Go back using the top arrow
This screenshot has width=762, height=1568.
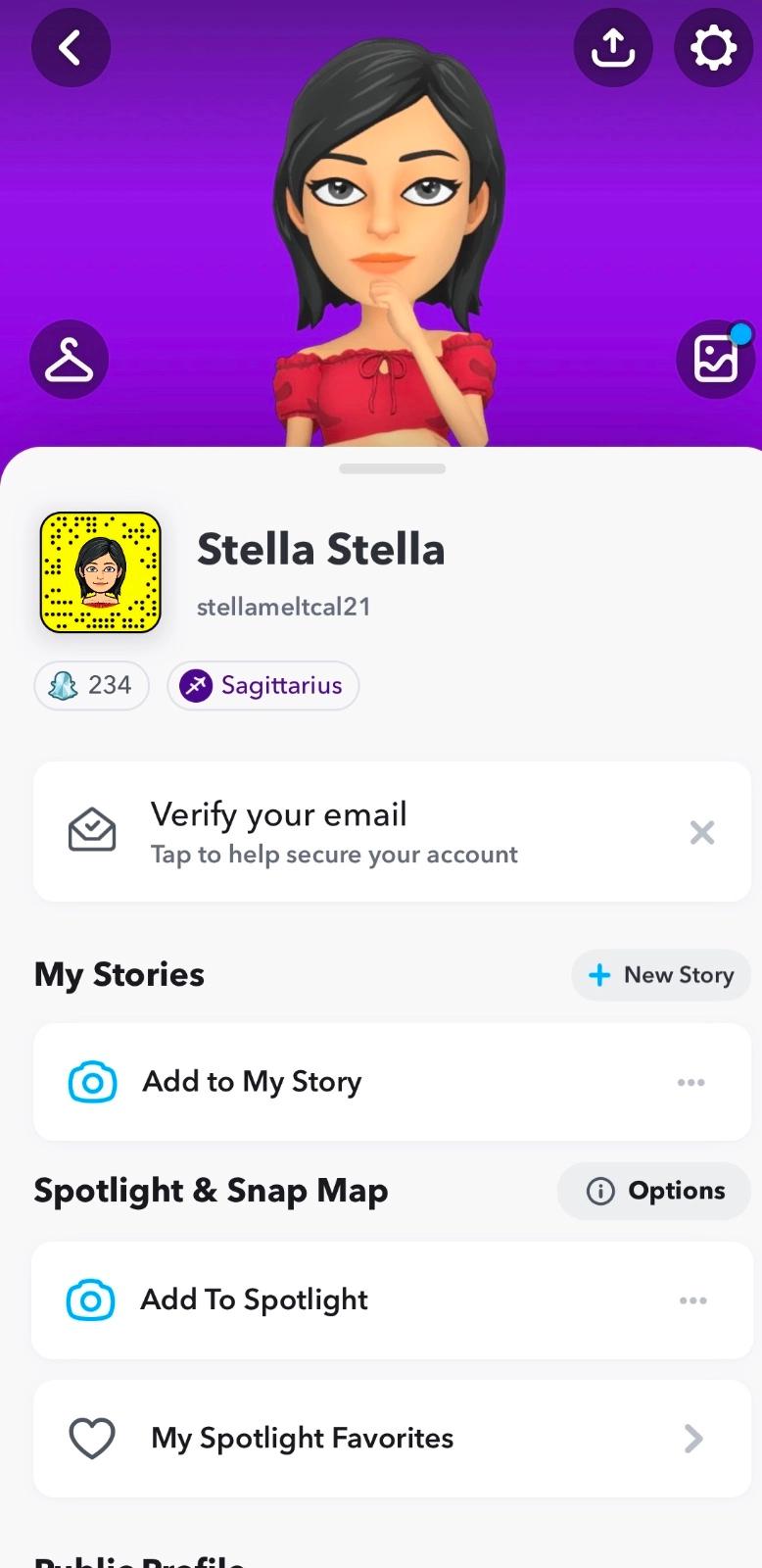click(x=71, y=47)
